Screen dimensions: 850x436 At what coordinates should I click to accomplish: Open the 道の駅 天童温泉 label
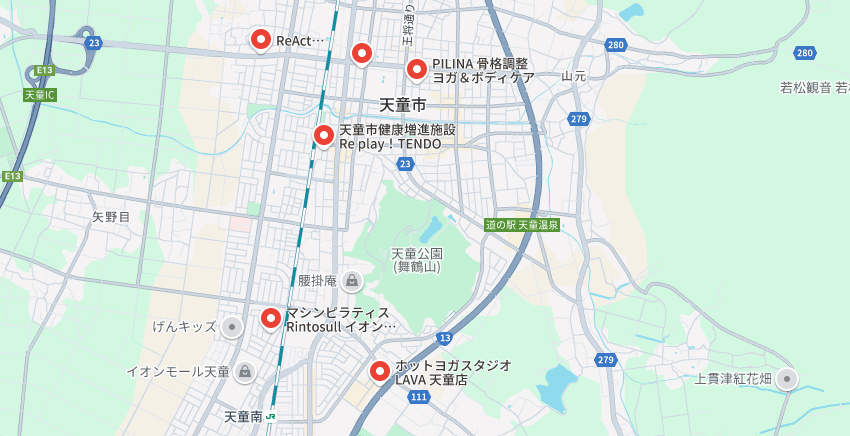(x=522, y=225)
